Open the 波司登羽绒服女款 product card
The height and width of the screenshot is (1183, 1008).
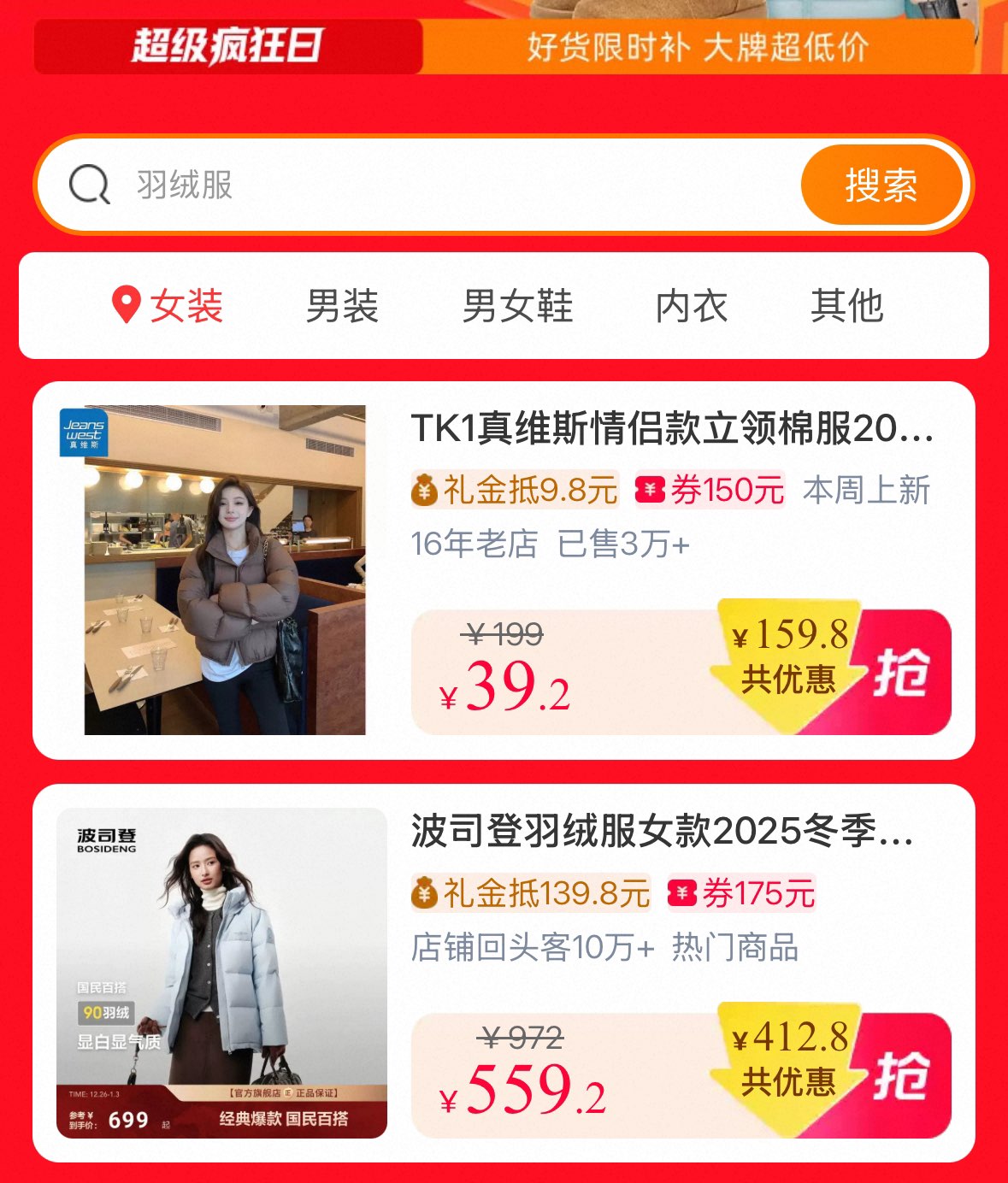pyautogui.click(x=663, y=831)
